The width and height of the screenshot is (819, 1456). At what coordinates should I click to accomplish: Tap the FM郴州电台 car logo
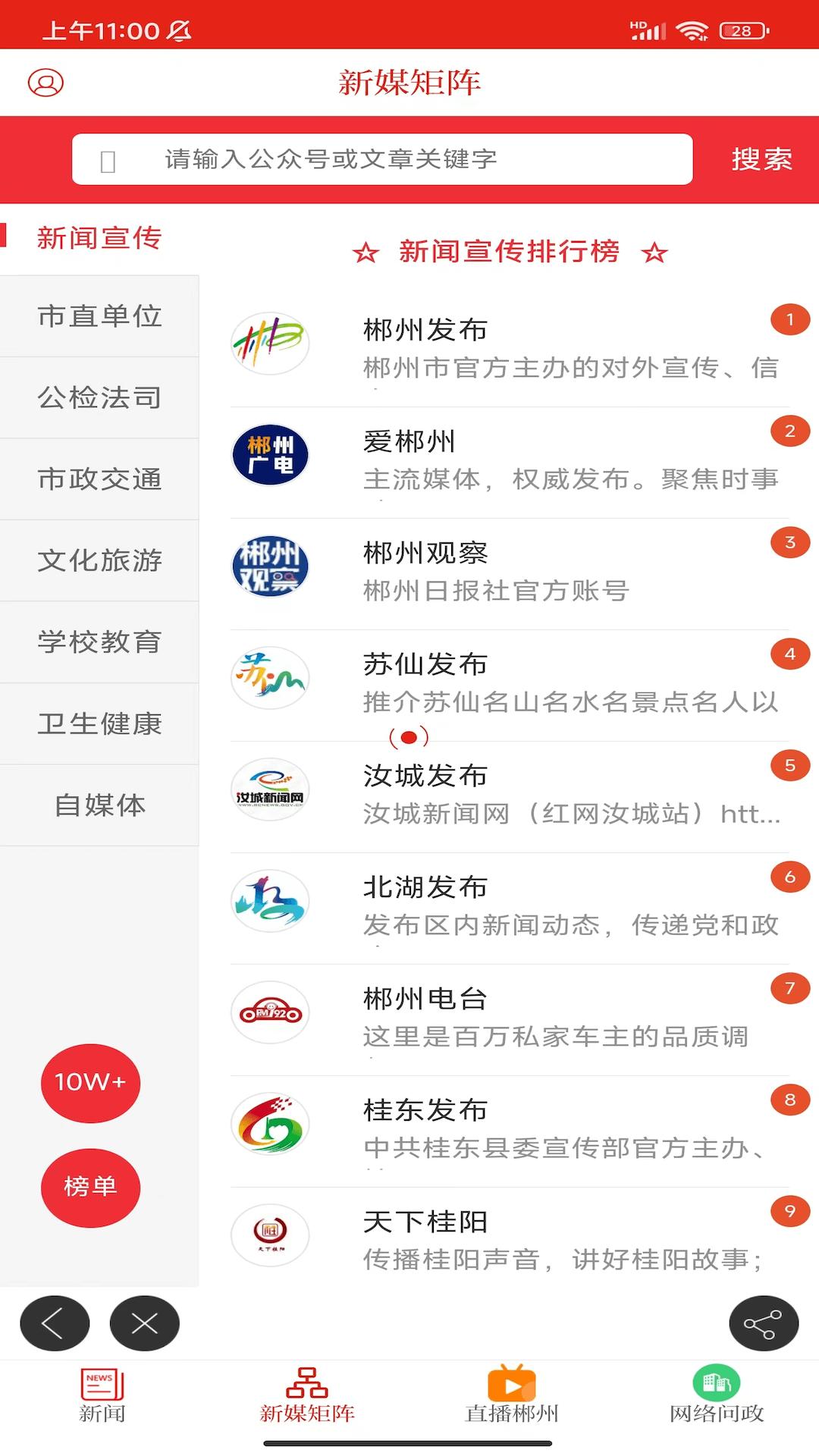270,1012
